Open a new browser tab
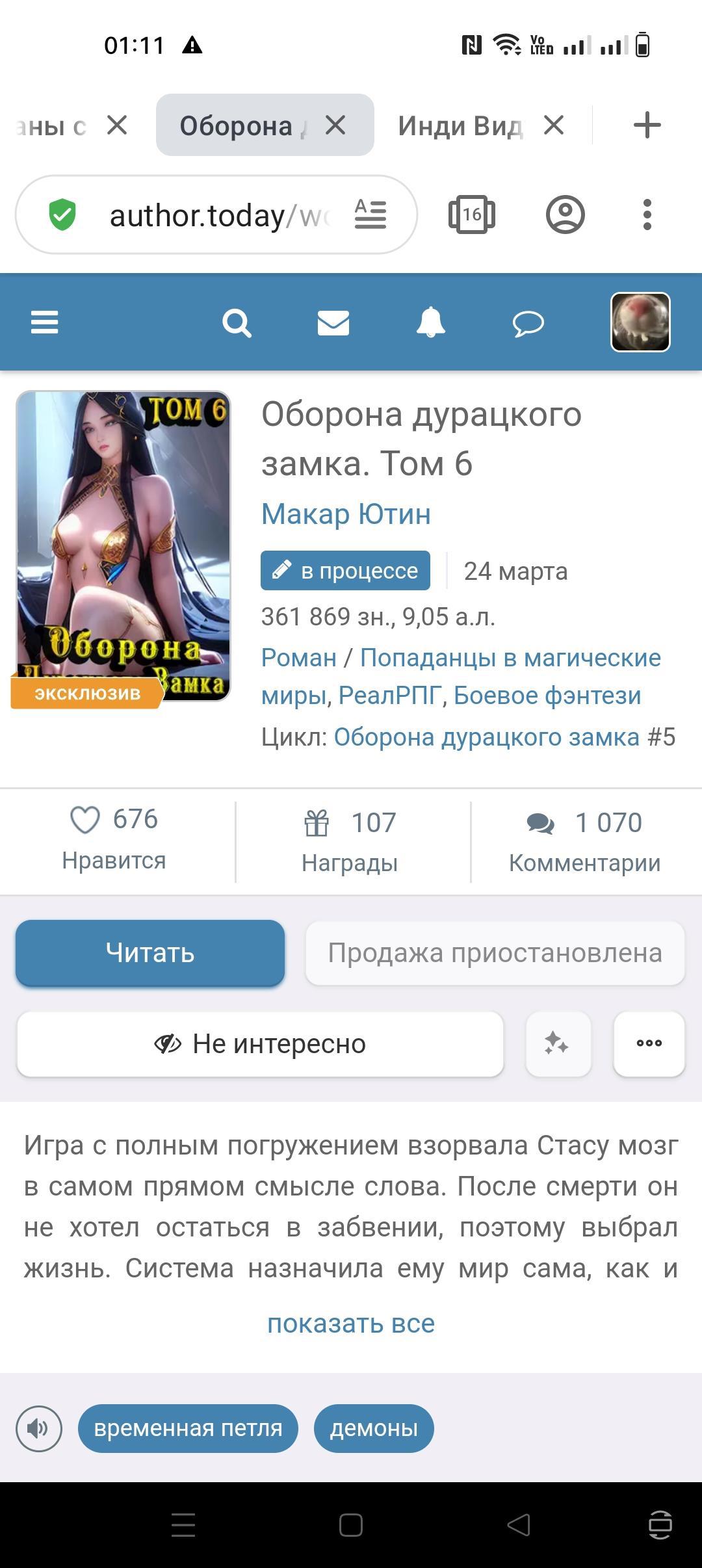Image resolution: width=702 pixels, height=1568 pixels. [x=647, y=125]
